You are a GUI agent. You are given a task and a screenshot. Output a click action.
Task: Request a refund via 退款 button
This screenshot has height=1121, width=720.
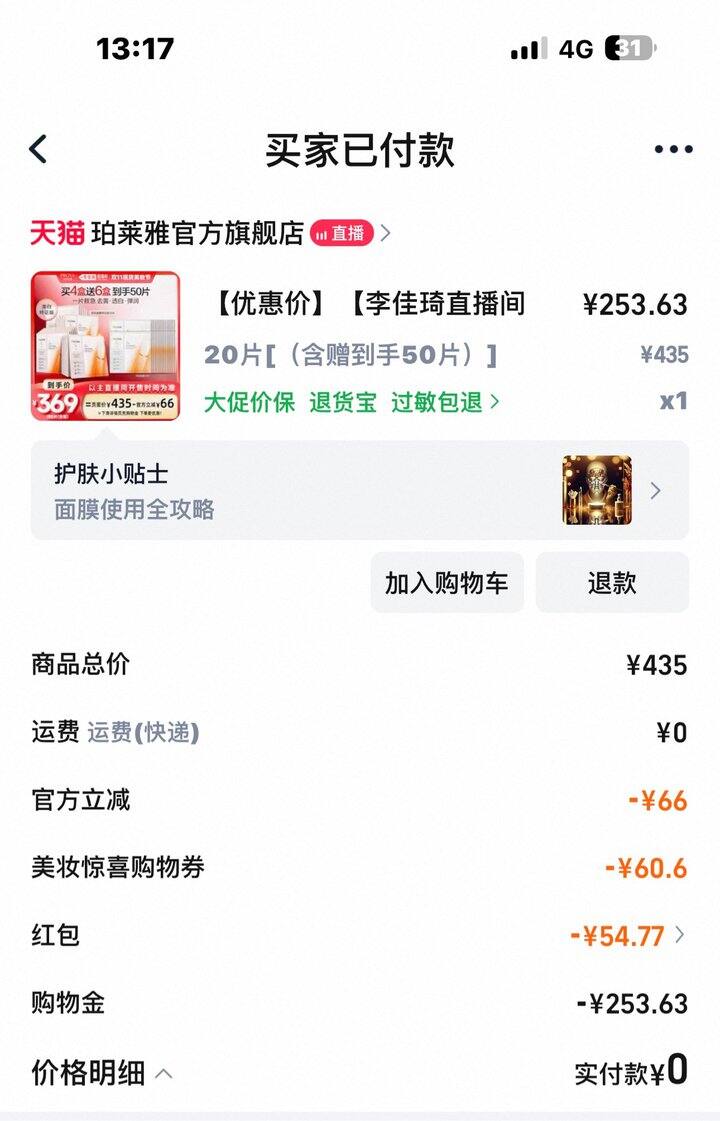613,582
